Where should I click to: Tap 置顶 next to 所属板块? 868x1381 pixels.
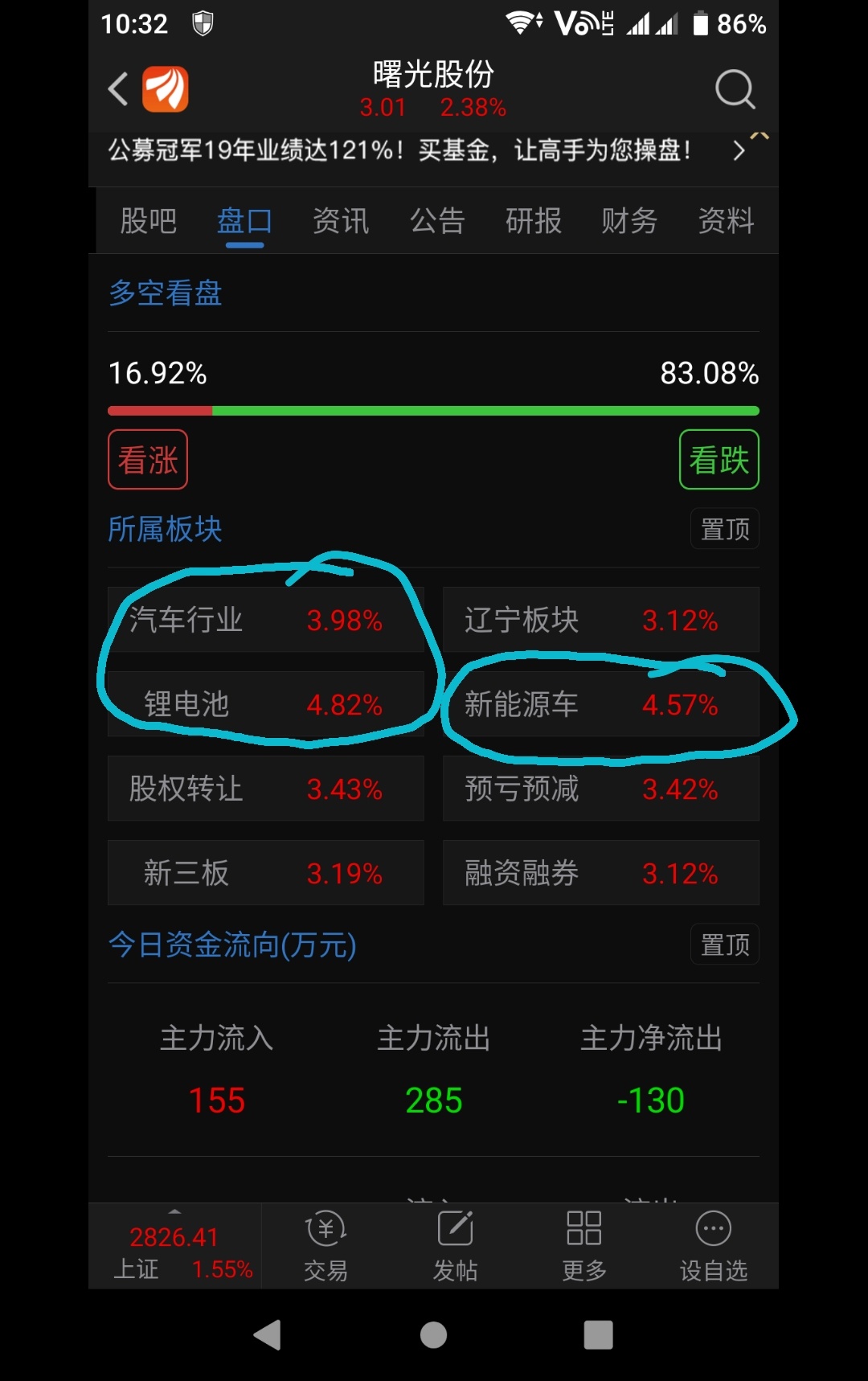tap(724, 529)
